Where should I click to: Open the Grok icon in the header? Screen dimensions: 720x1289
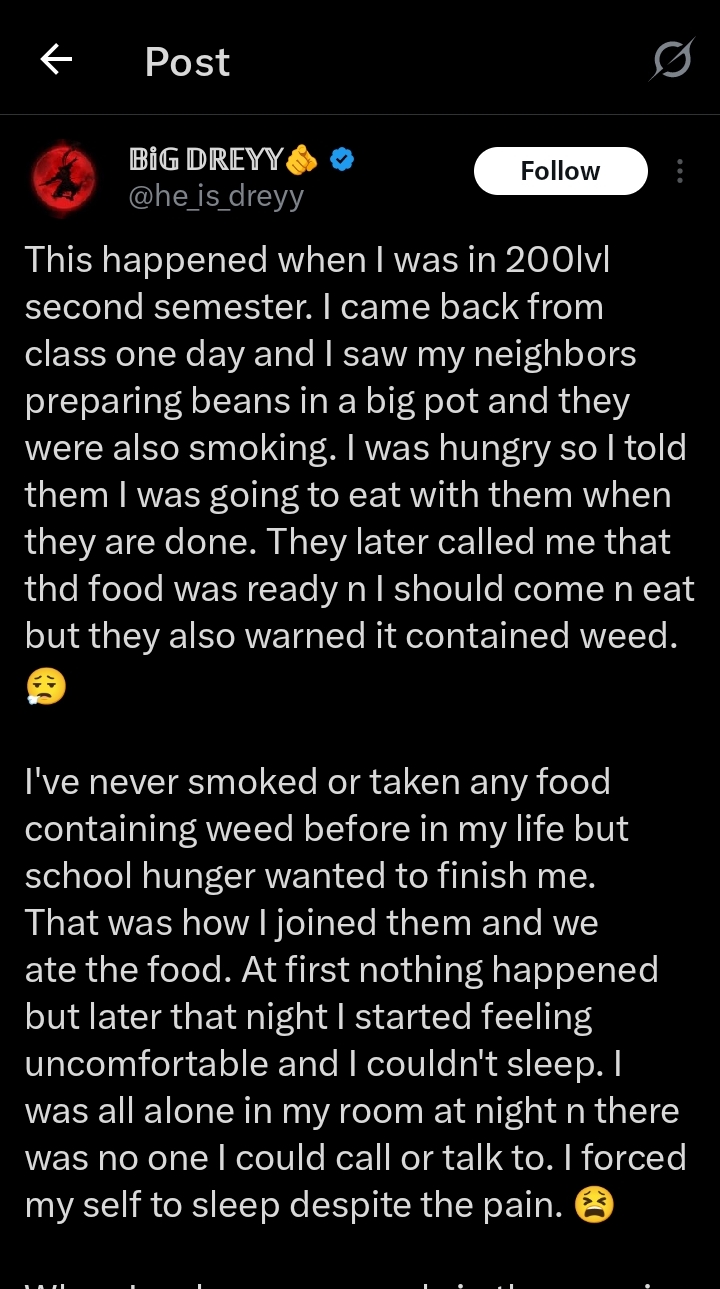[671, 61]
